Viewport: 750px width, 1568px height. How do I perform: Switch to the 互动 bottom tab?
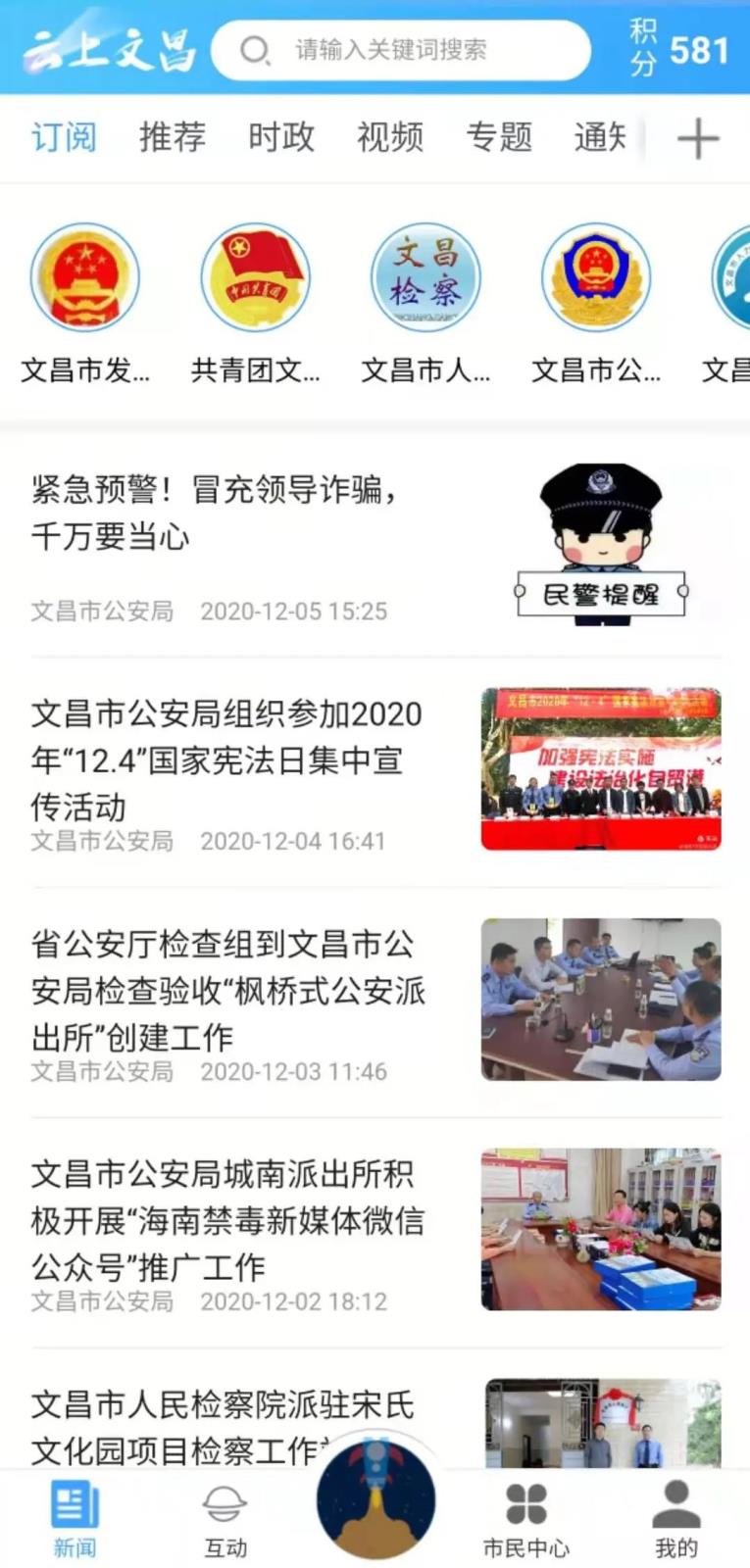[x=225, y=1519]
